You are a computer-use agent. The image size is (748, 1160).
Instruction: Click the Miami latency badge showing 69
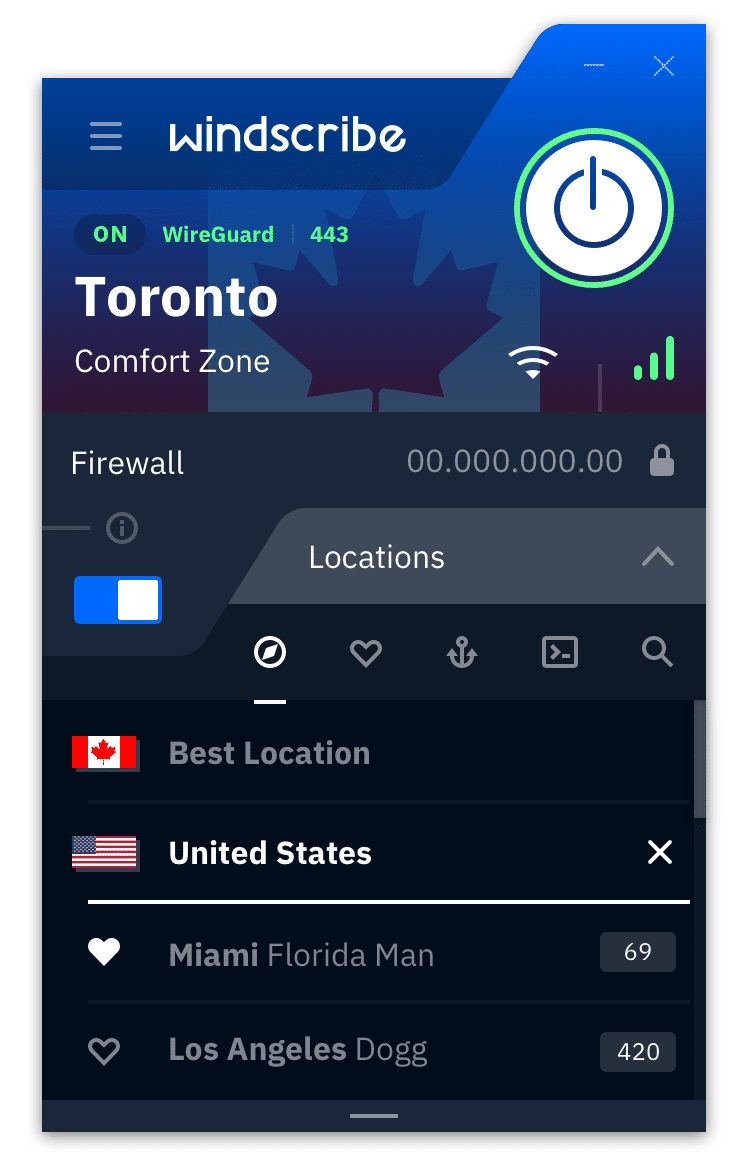(637, 952)
